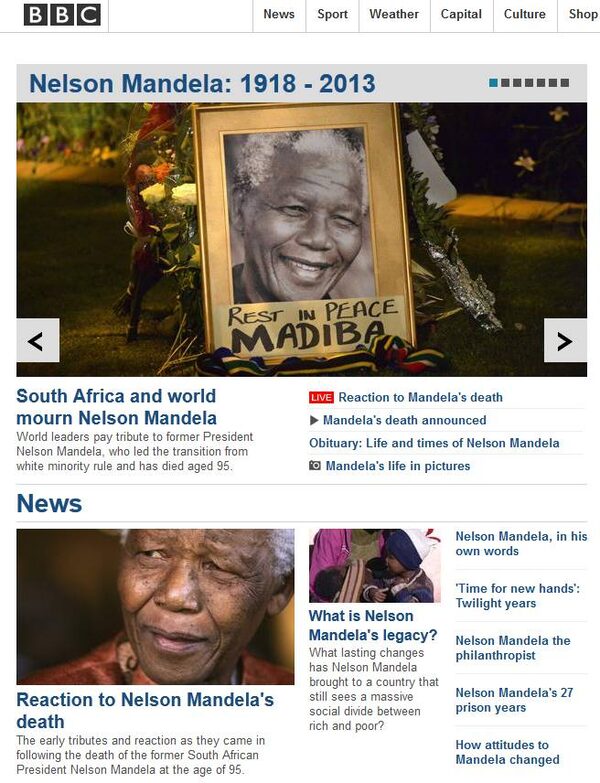
Task: Advance carousel with the right arrow
Action: (x=564, y=341)
